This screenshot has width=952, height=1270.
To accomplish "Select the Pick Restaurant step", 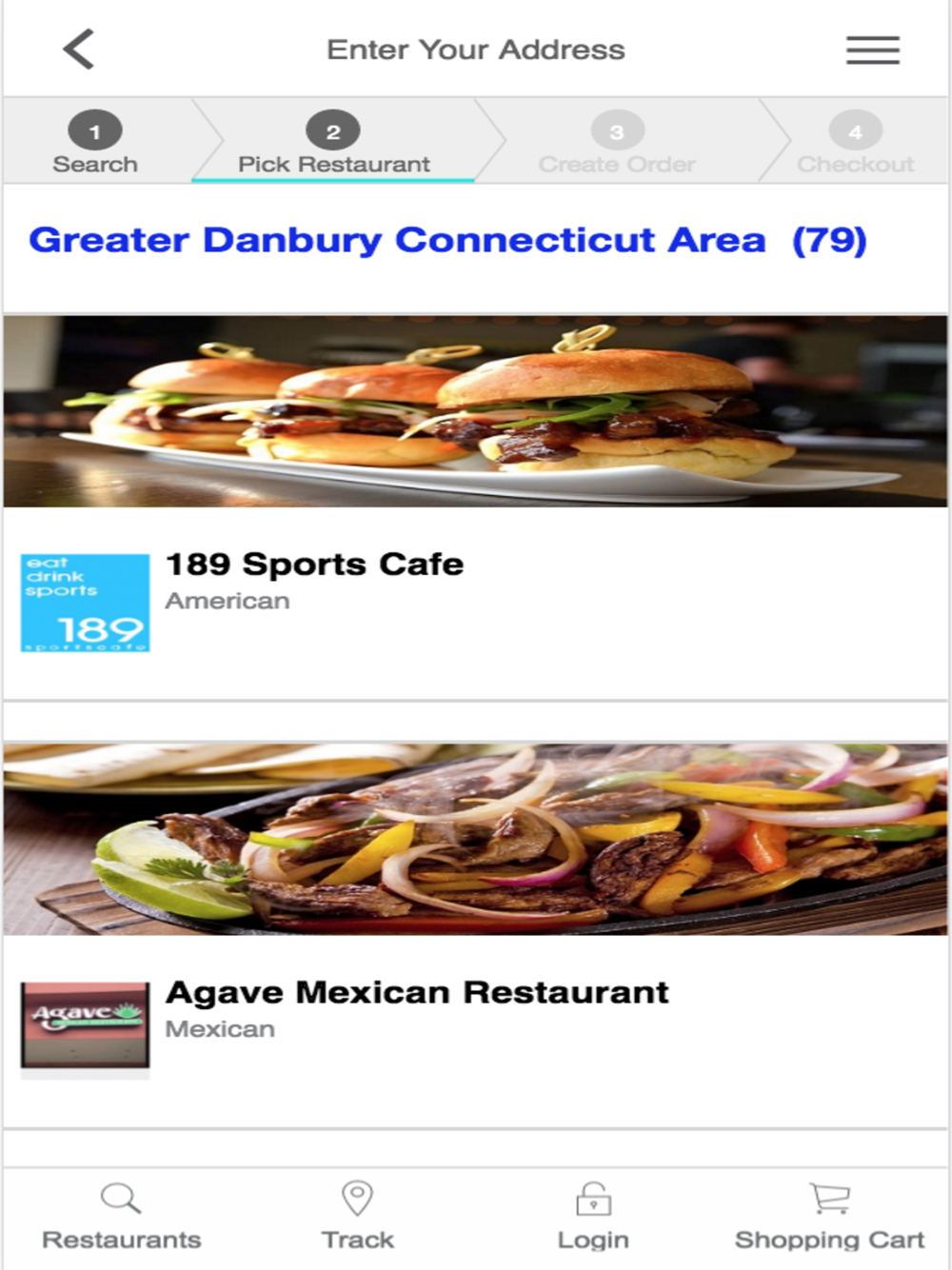I will (333, 143).
